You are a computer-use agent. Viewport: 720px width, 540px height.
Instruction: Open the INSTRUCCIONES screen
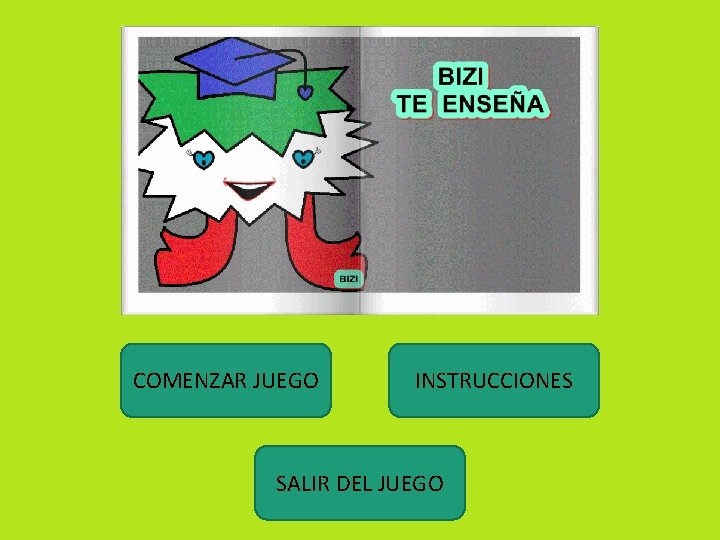point(494,380)
